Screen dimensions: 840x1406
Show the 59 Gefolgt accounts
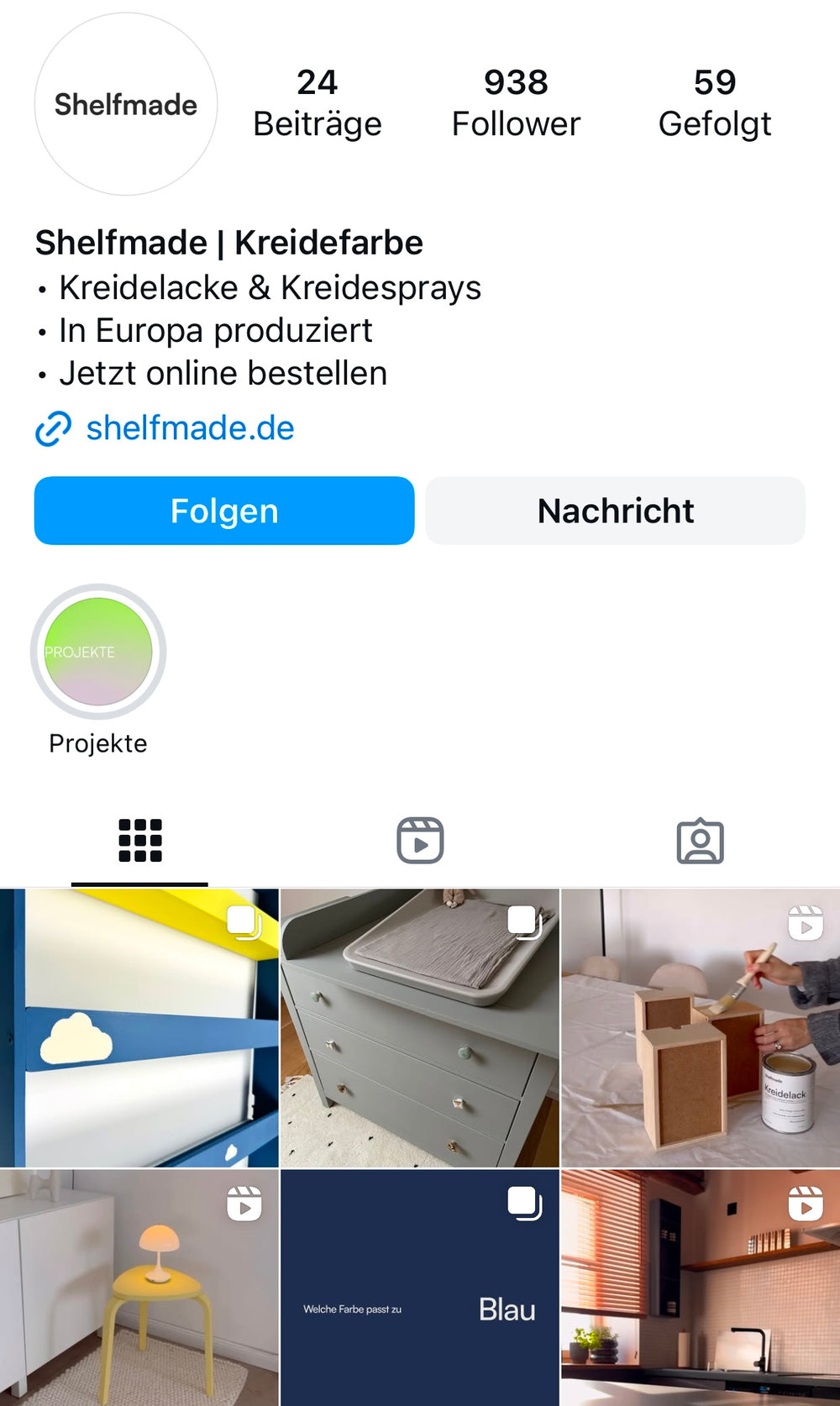(x=714, y=103)
